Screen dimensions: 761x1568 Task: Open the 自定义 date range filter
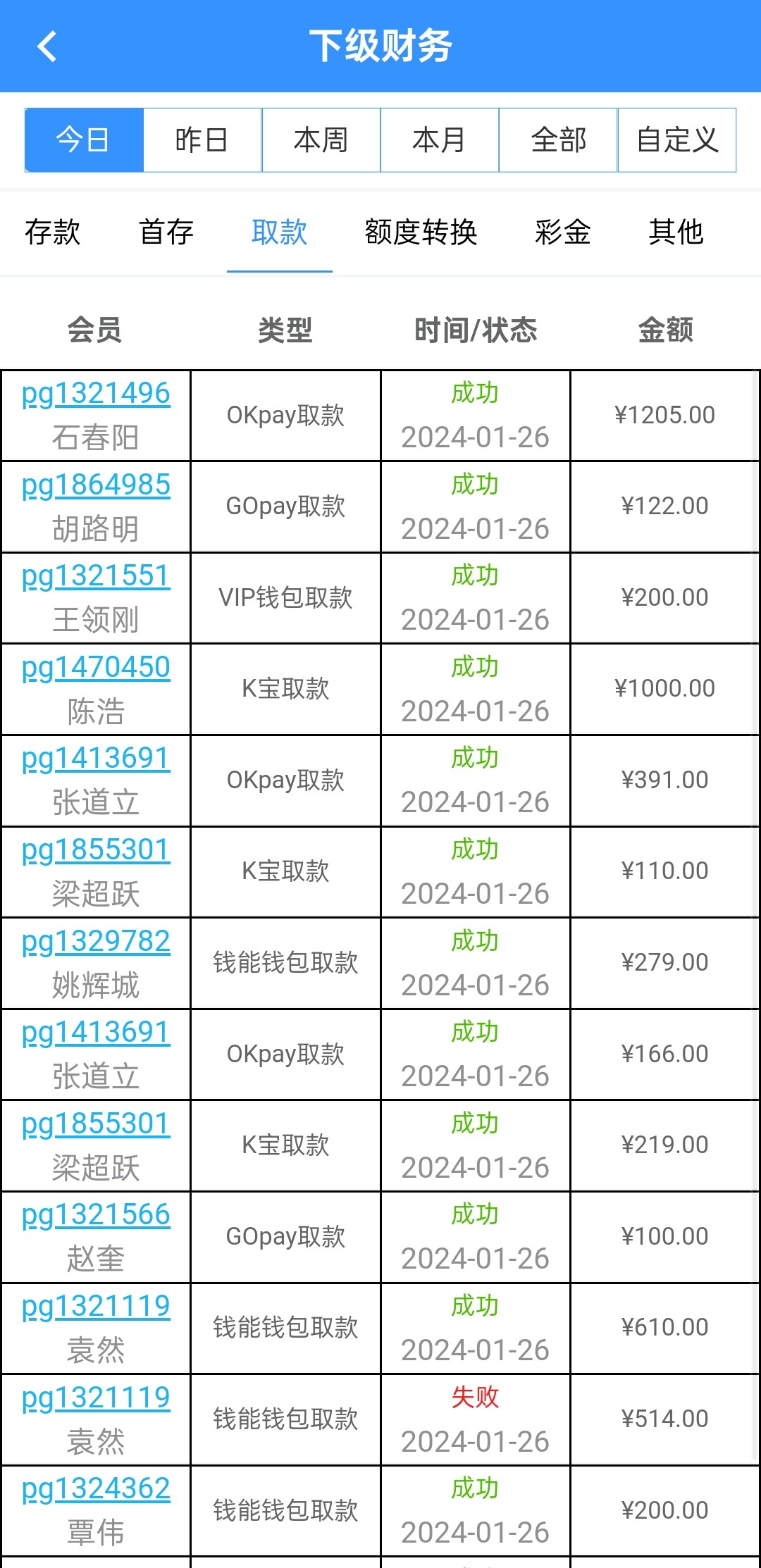tap(677, 140)
